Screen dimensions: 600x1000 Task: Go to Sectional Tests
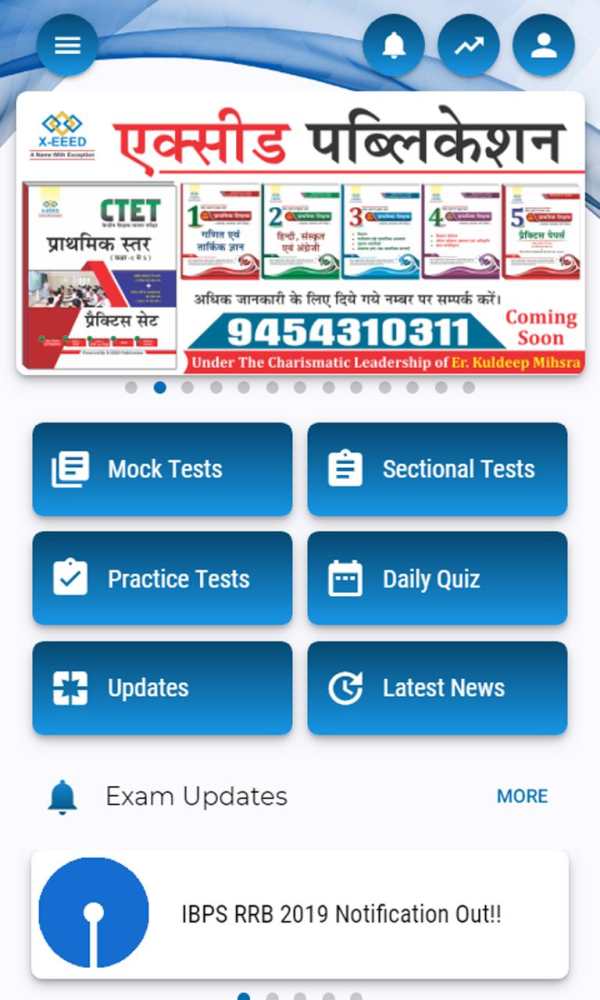click(x=437, y=469)
